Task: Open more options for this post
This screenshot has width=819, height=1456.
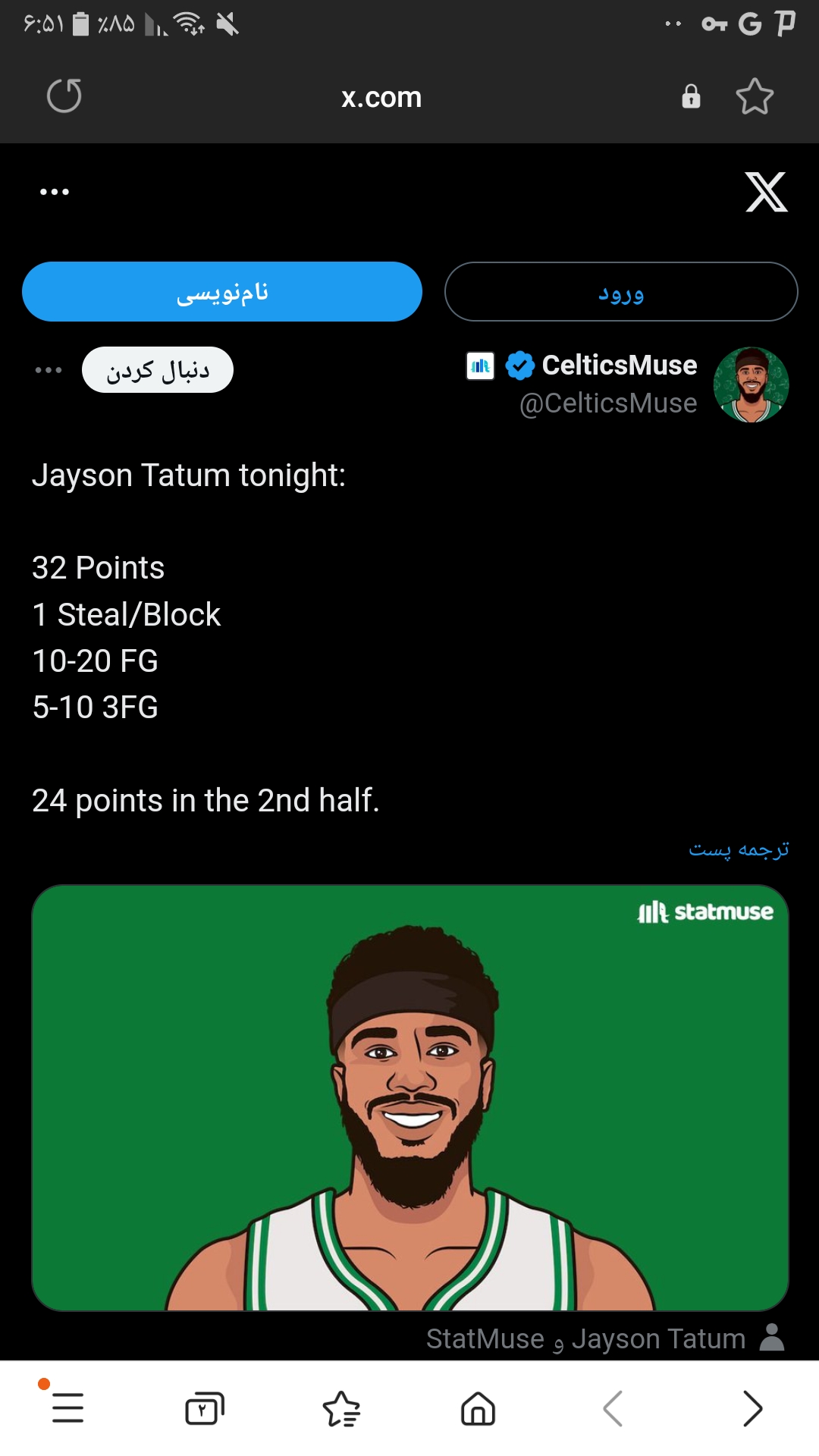Action: 49,370
